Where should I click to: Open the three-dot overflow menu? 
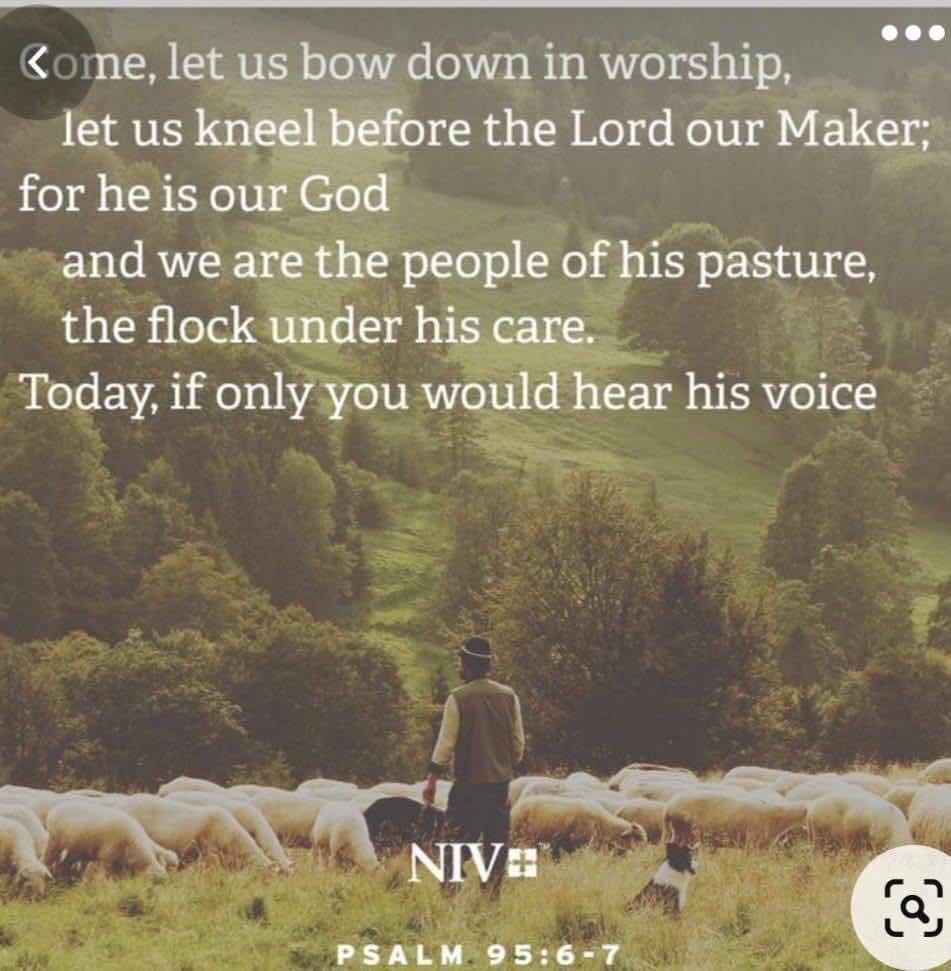tap(913, 32)
